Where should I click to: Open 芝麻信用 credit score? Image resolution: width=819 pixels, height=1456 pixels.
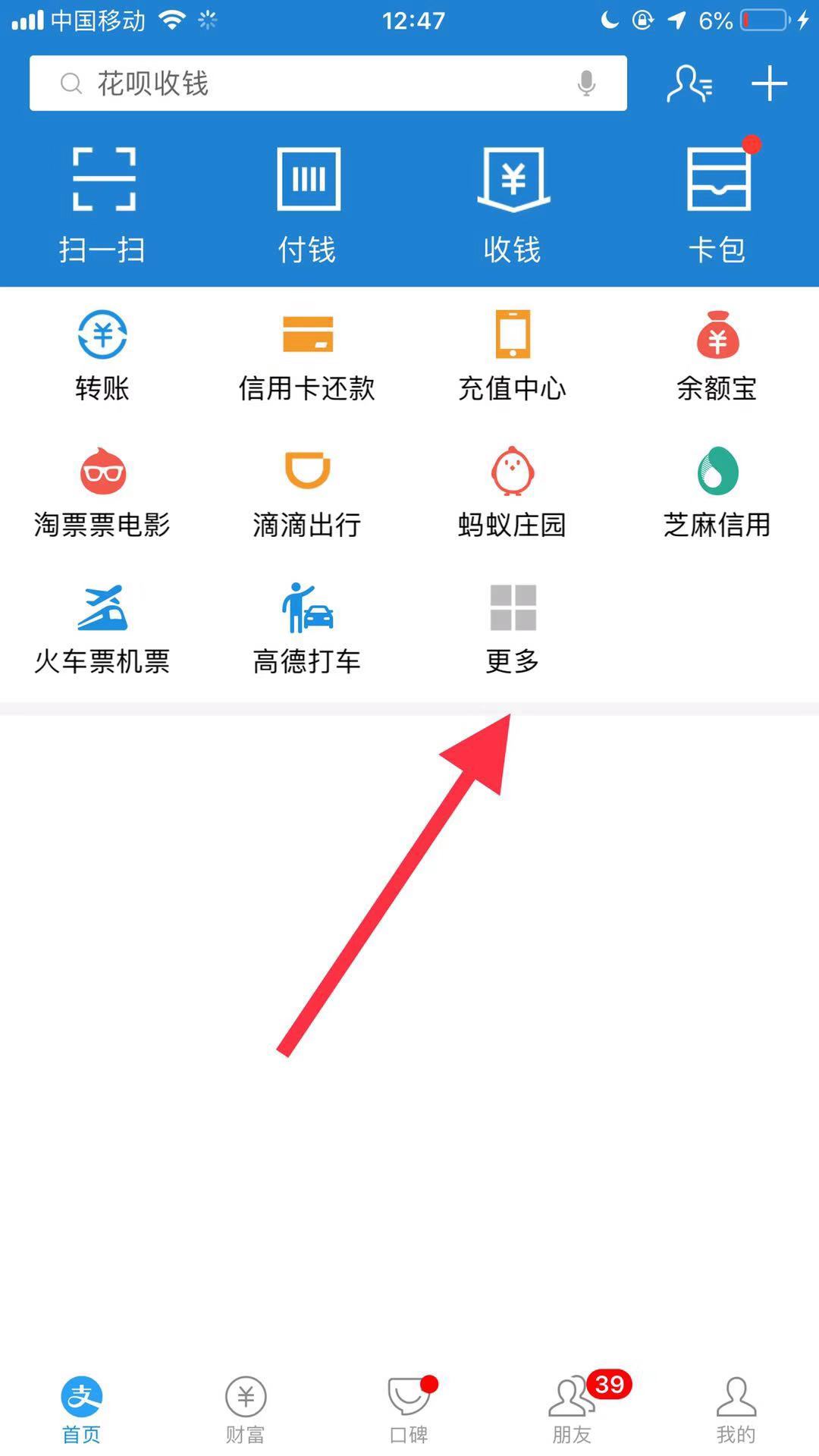click(x=717, y=491)
